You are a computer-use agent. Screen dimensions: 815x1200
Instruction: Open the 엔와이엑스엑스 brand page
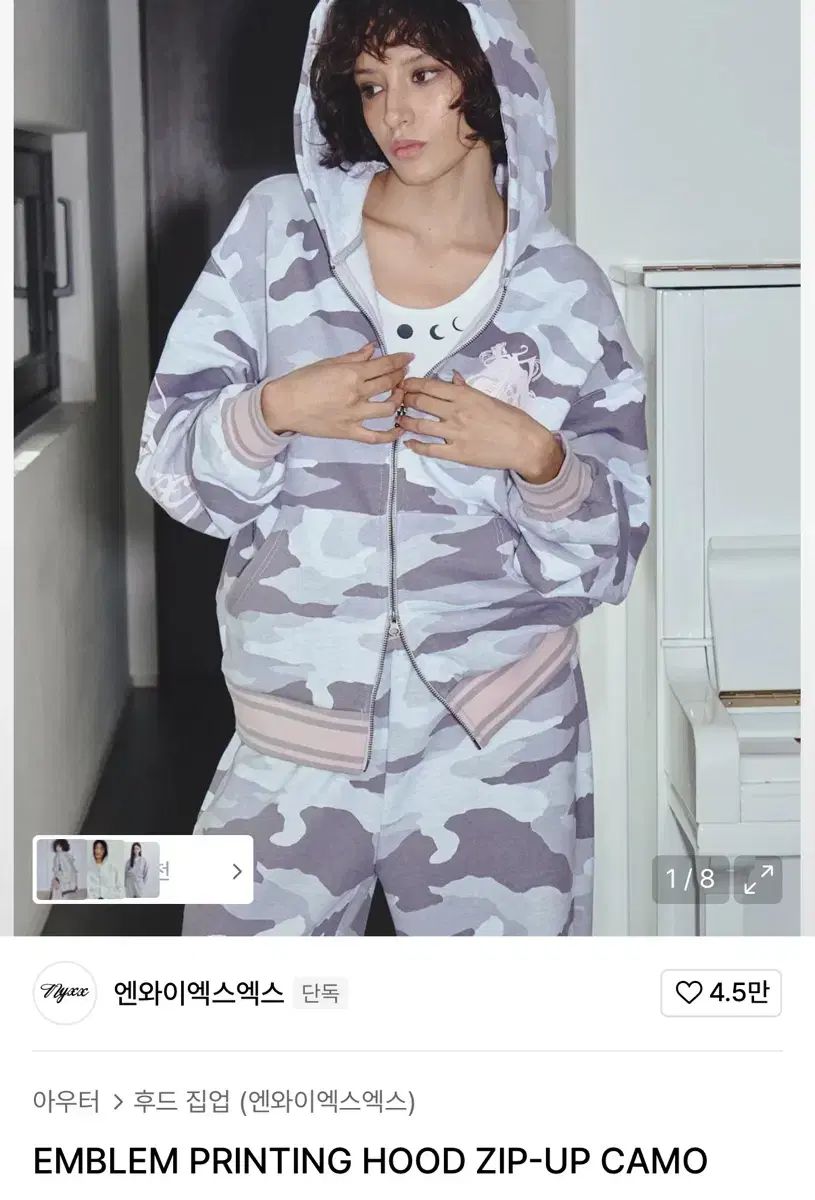(198, 993)
